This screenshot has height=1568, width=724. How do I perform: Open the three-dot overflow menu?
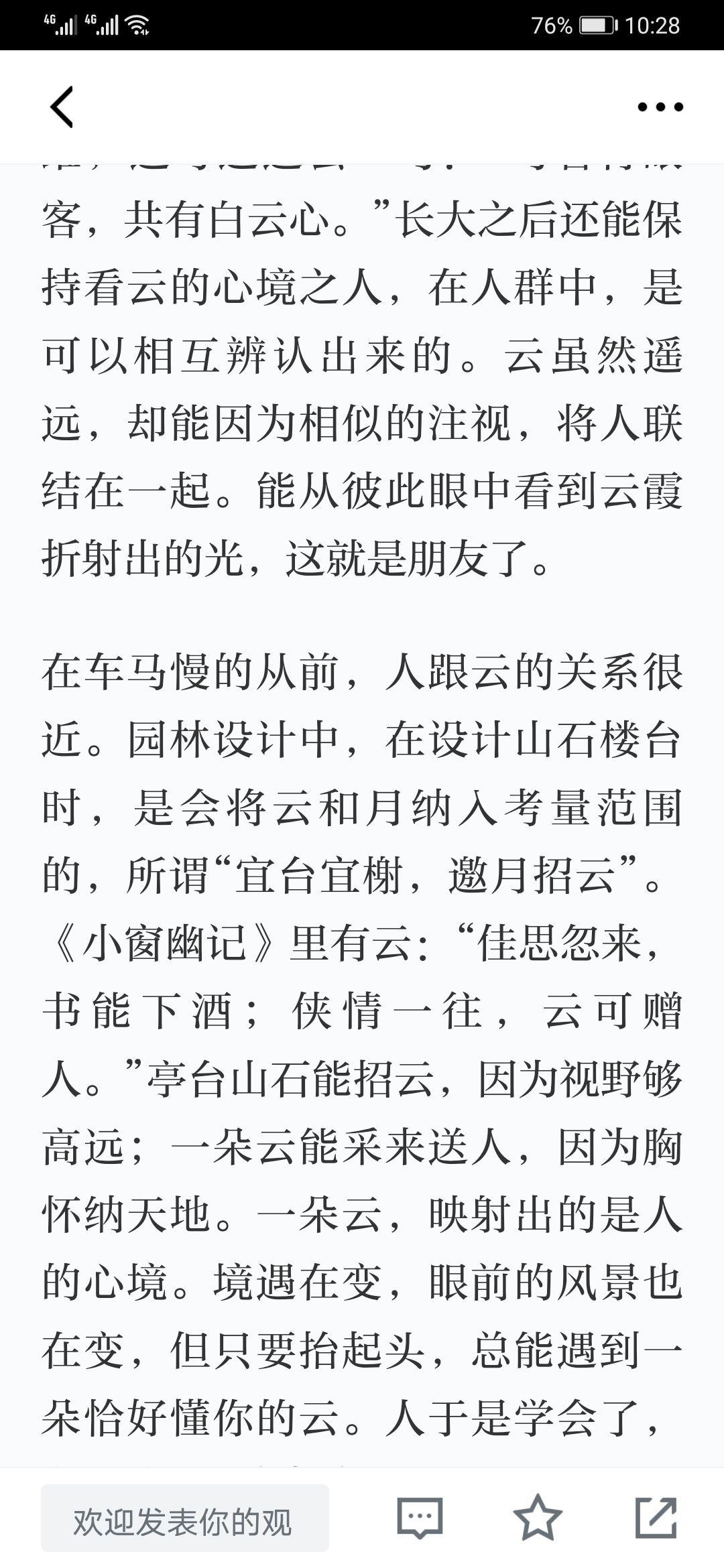point(660,107)
